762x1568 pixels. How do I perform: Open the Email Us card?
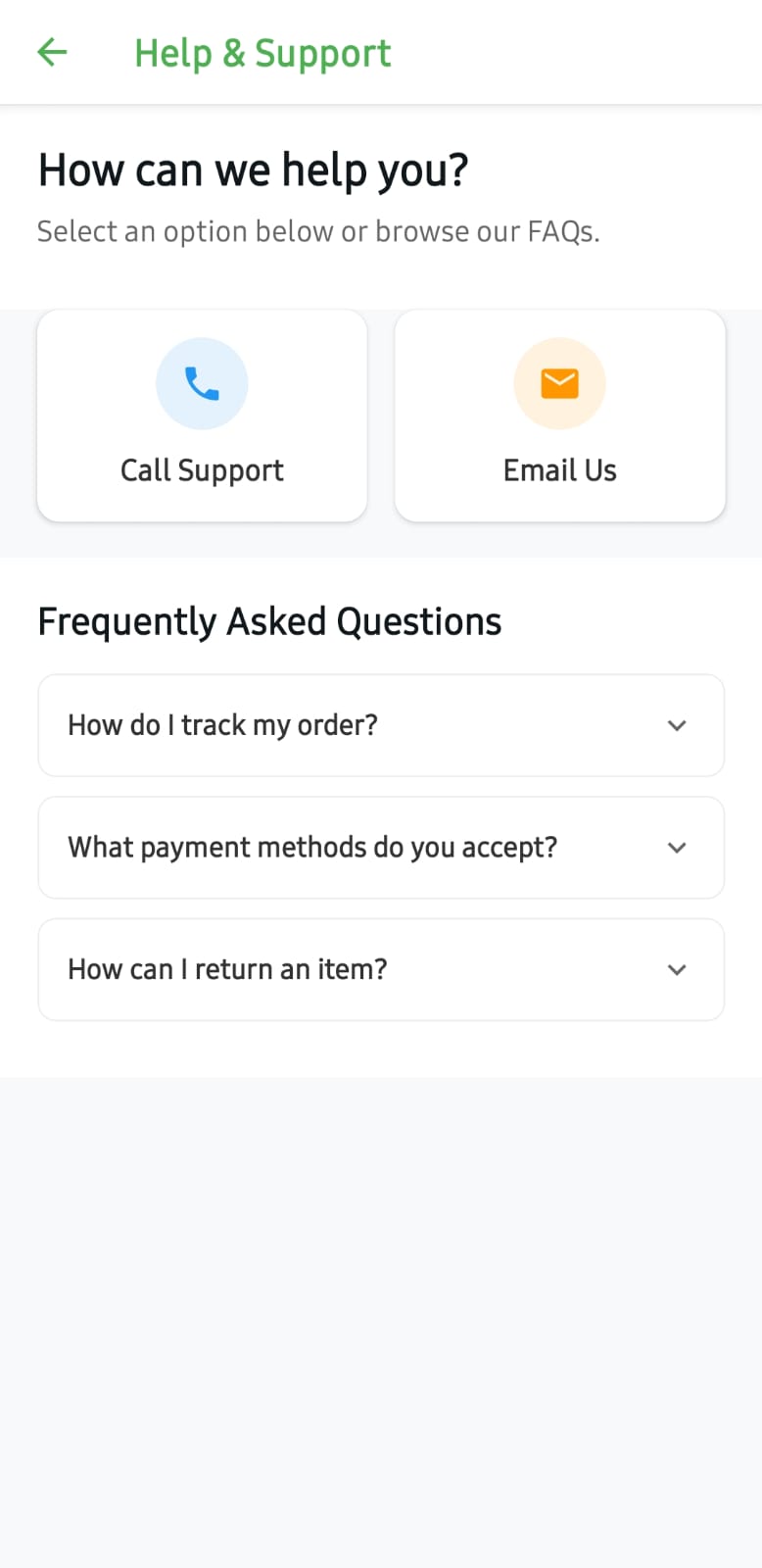point(559,416)
